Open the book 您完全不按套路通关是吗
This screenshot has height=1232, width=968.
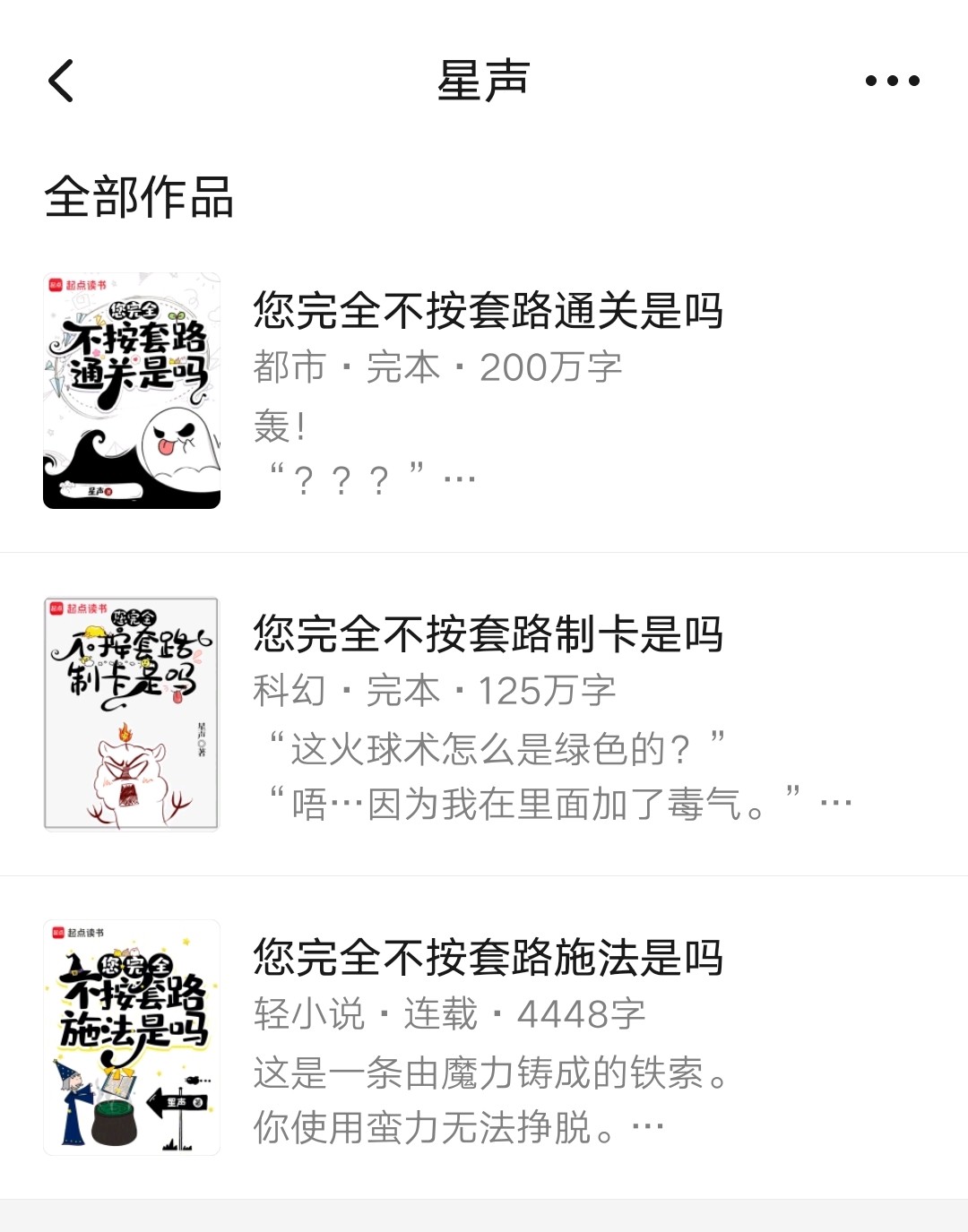point(488,311)
